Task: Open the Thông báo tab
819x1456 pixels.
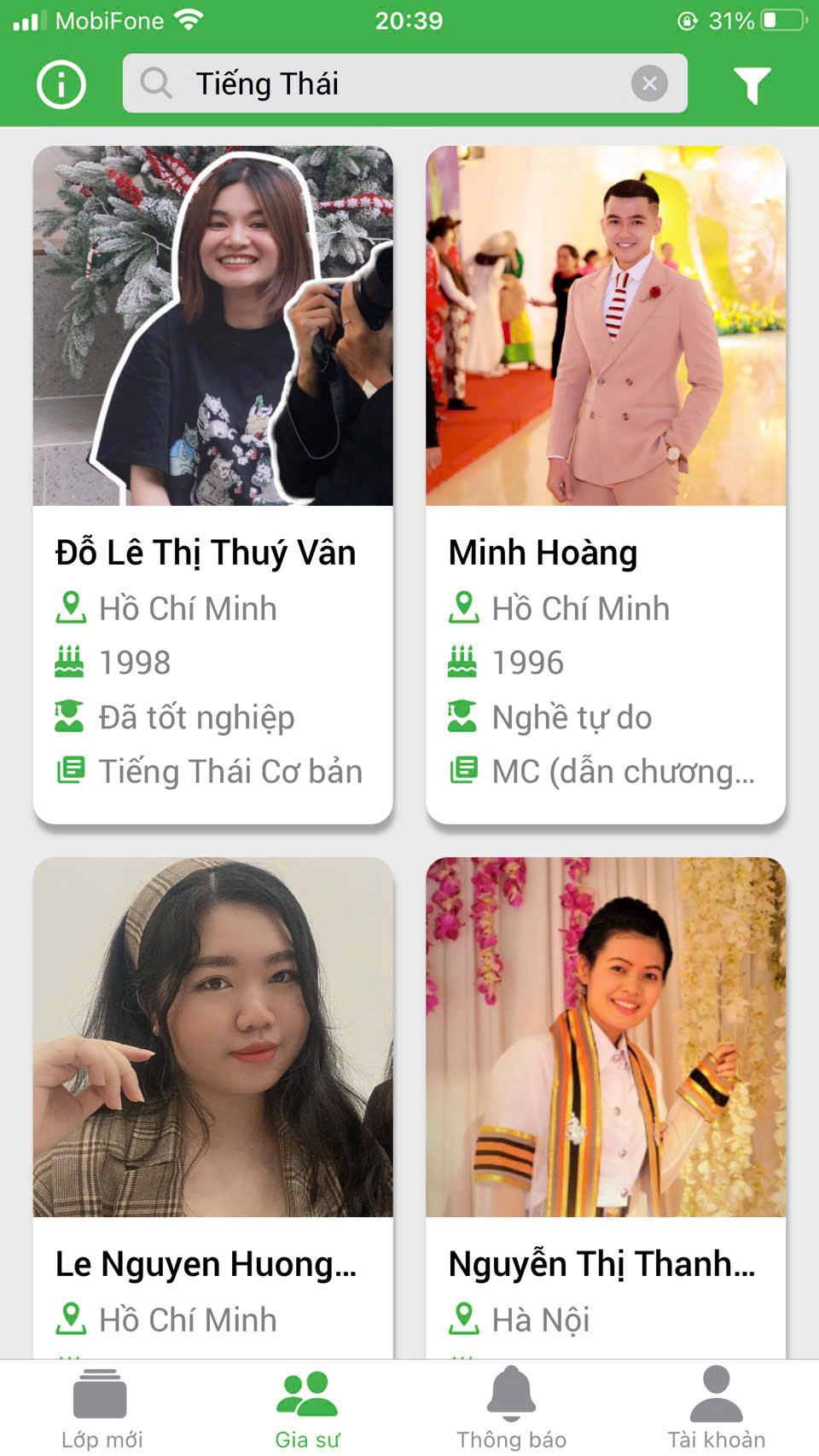Action: [x=511, y=1407]
